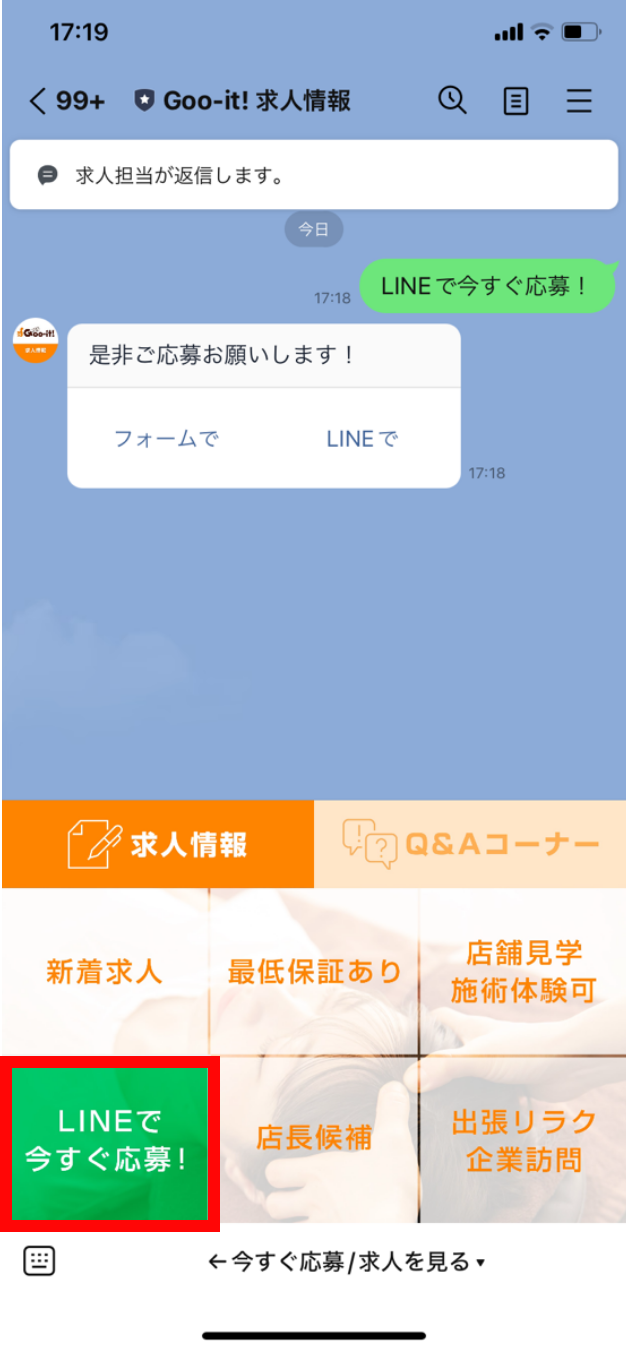This screenshot has width=628, height=1352.
Task: Tap the 求人担当が返信します banner
Action: [x=314, y=176]
